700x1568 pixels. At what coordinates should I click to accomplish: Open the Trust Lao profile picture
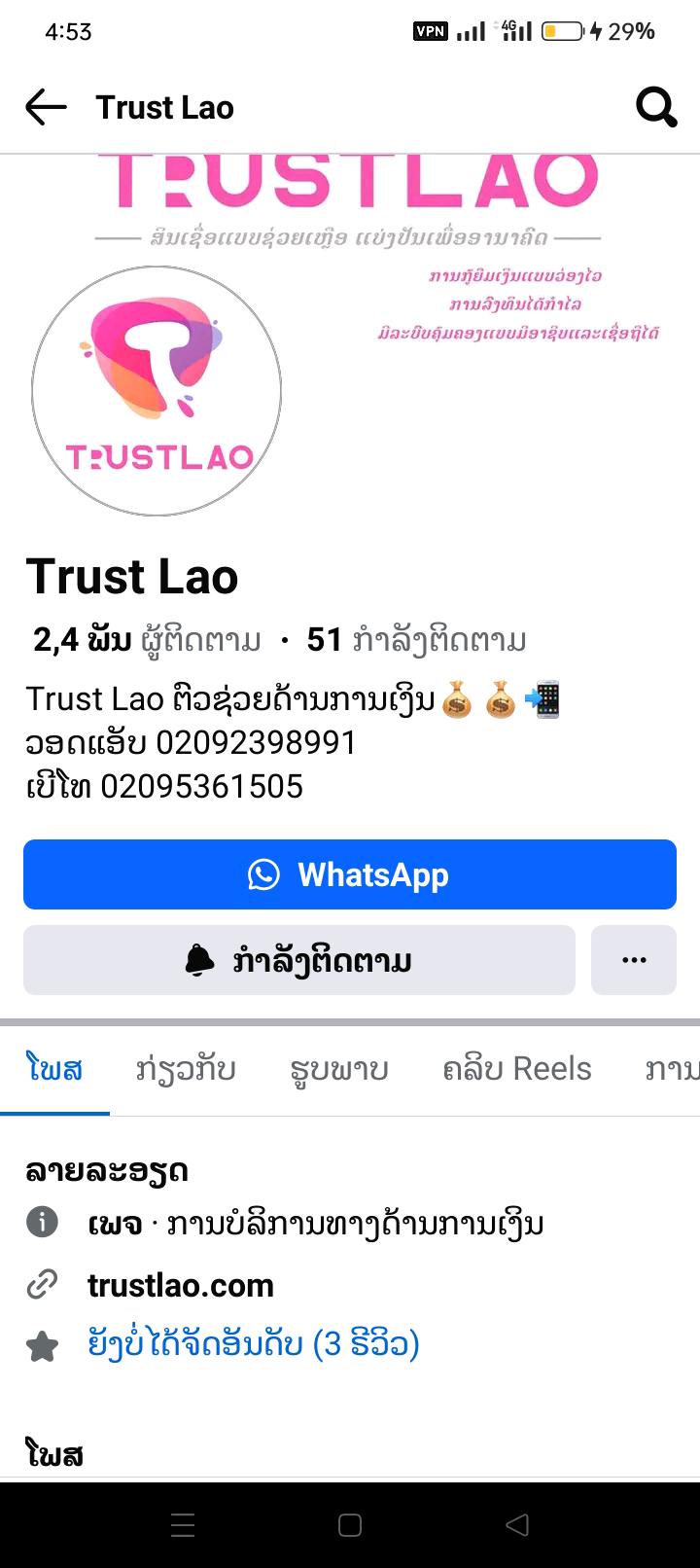pyautogui.click(x=157, y=391)
